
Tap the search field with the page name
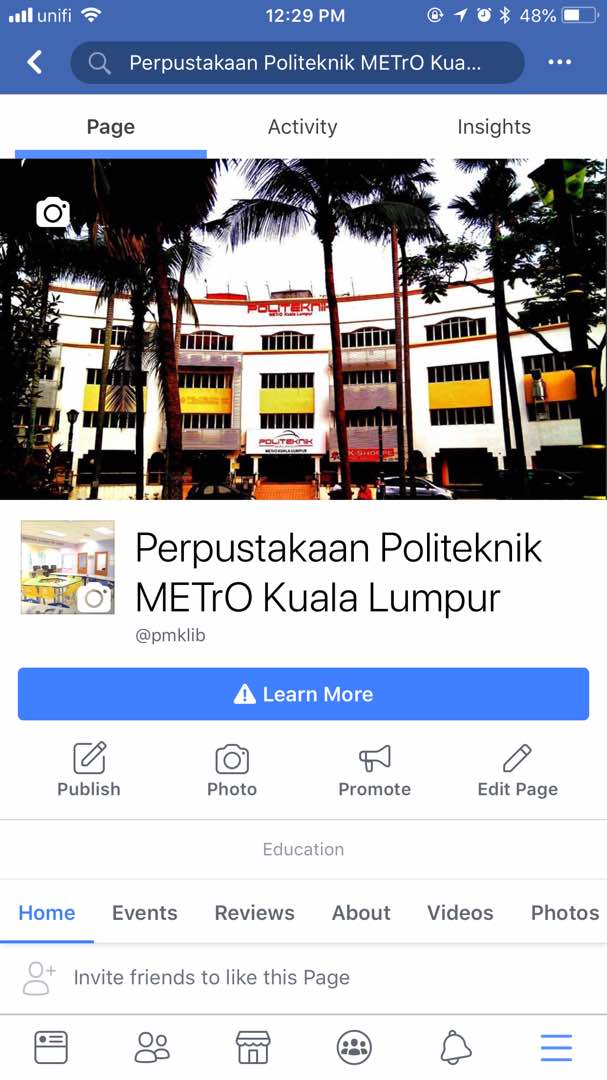click(298, 63)
